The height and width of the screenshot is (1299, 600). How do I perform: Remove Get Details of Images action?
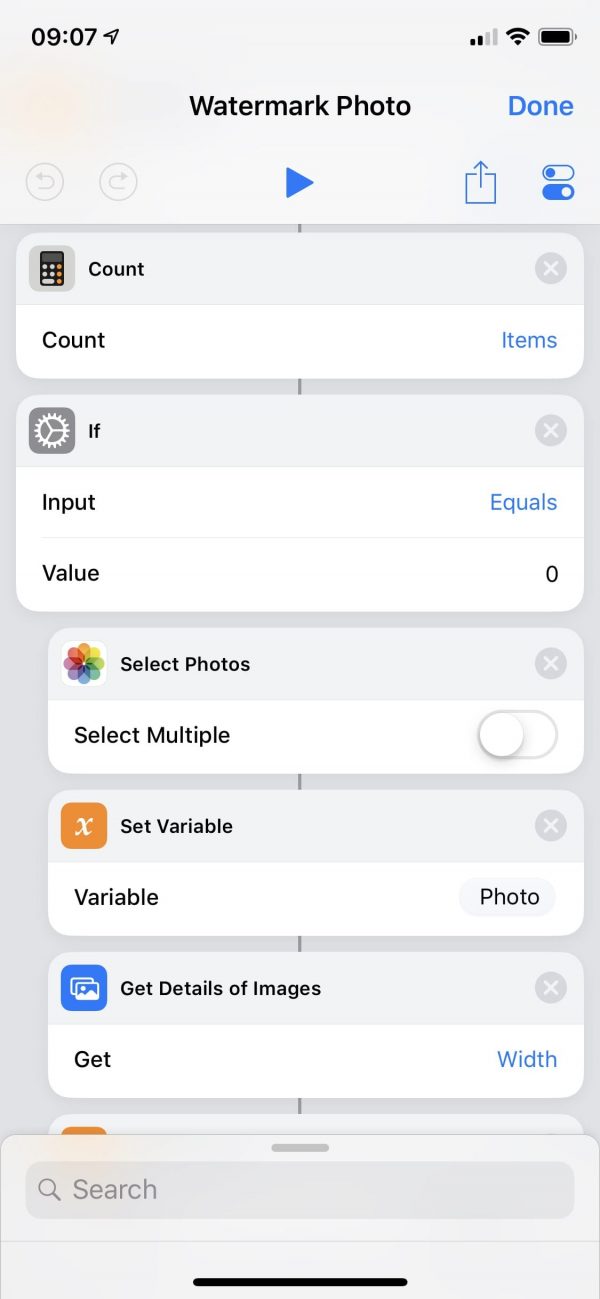[x=550, y=988]
